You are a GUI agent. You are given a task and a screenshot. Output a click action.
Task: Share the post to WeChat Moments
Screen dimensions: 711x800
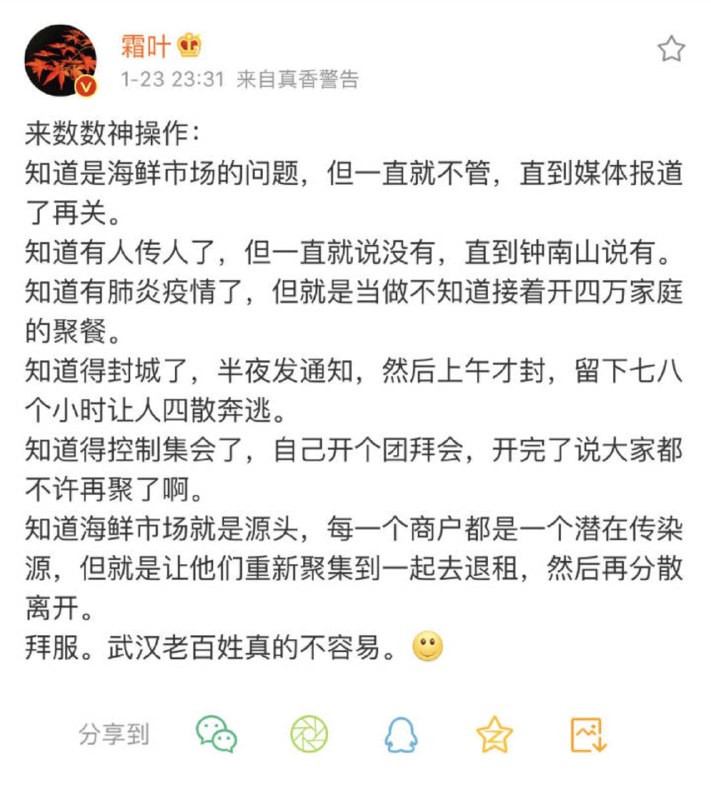pos(309,735)
